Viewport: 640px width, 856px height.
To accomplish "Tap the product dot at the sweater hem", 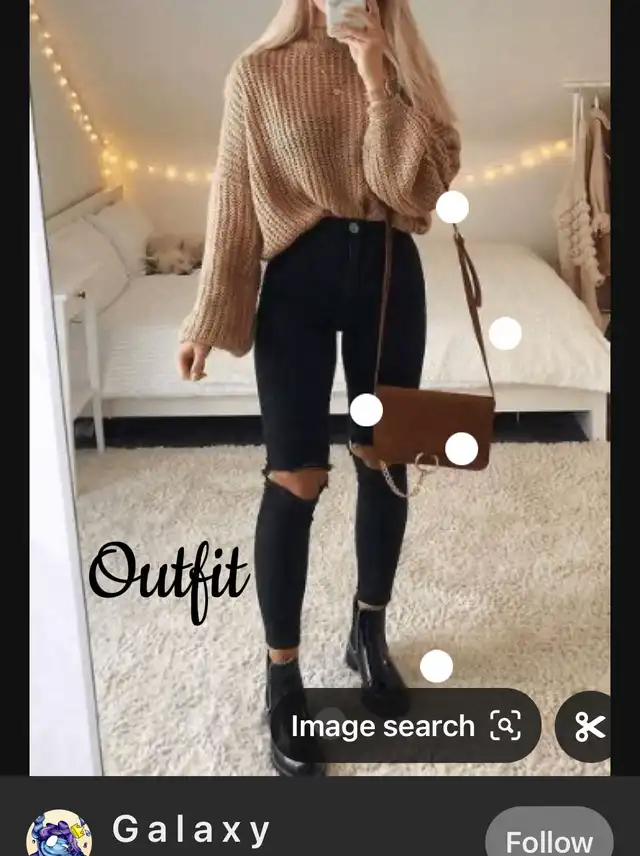I will 452,207.
